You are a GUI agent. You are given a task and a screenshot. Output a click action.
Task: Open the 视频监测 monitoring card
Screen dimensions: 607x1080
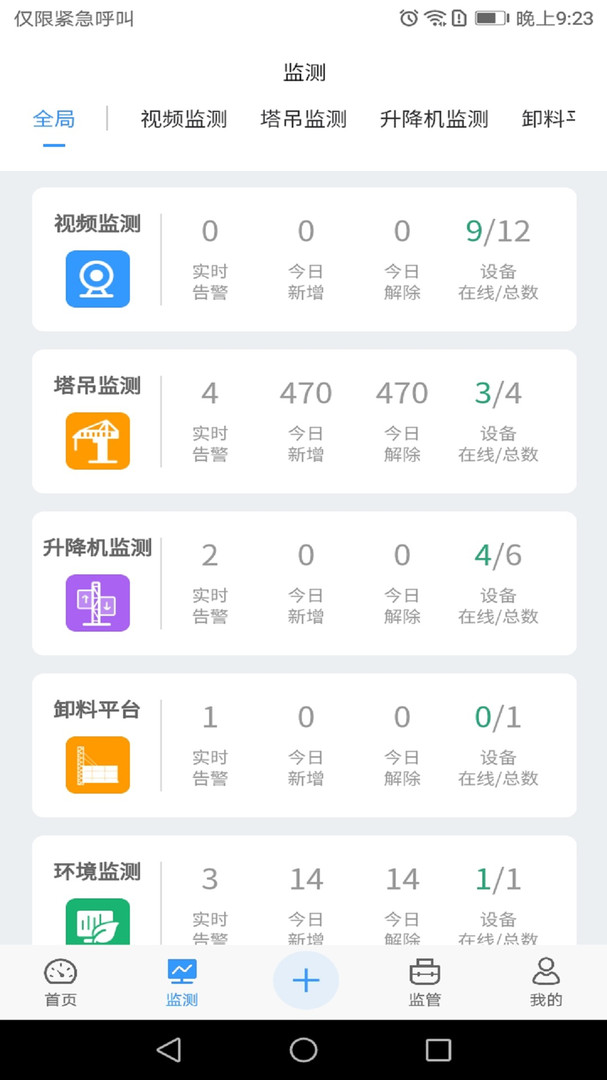304,259
